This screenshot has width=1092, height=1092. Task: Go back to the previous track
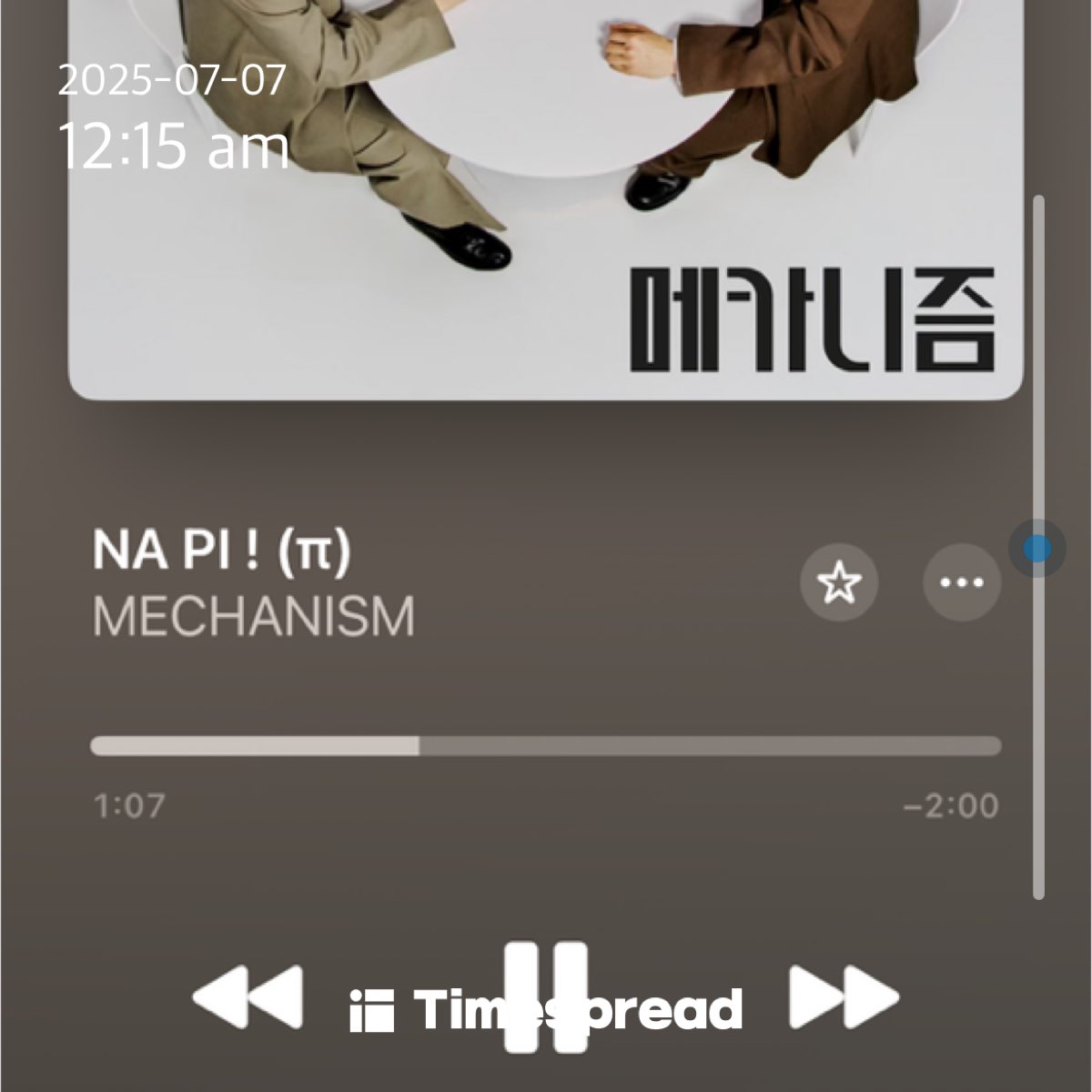[248, 998]
